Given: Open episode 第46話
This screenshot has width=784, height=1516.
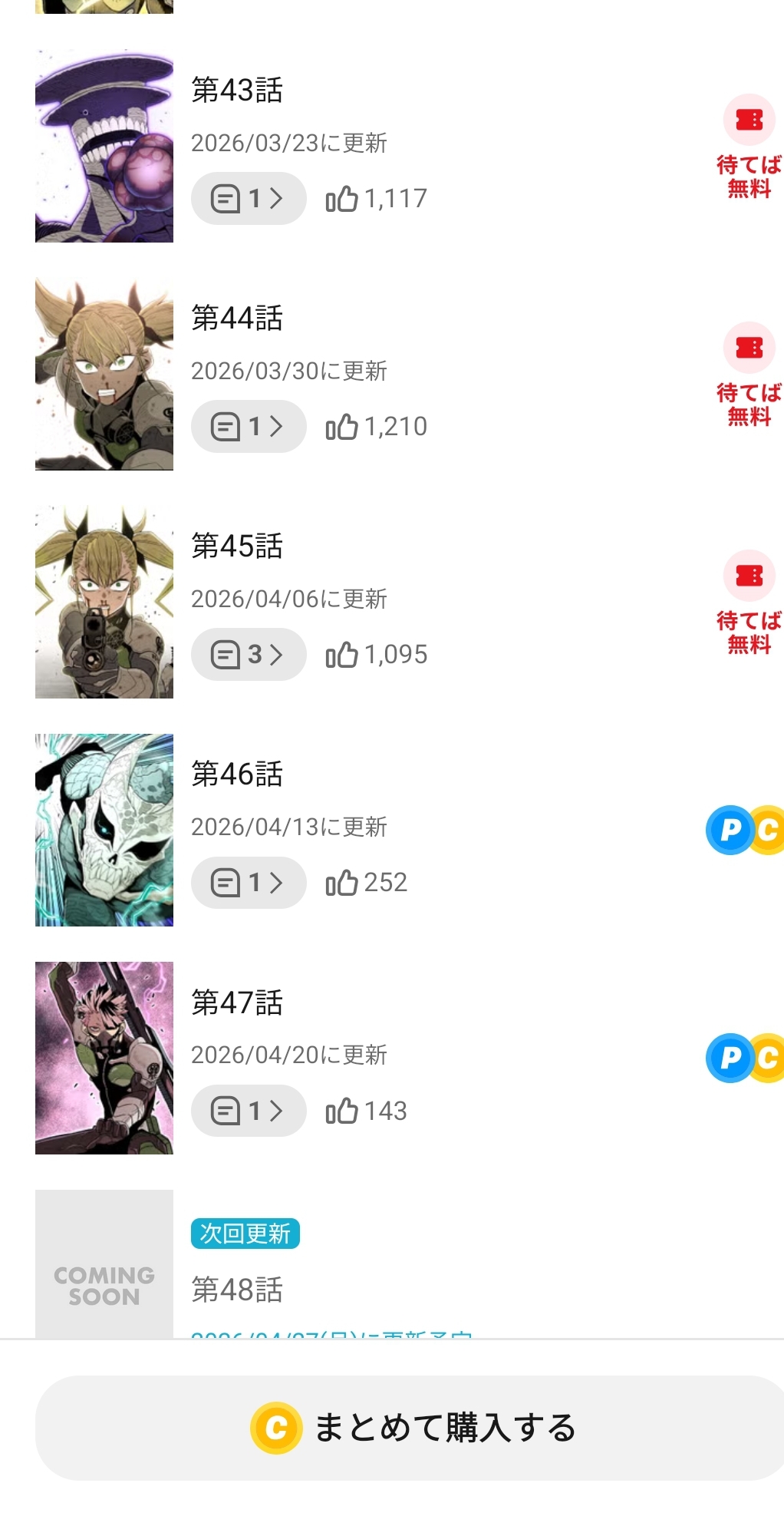Looking at the screenshot, I should point(237,775).
